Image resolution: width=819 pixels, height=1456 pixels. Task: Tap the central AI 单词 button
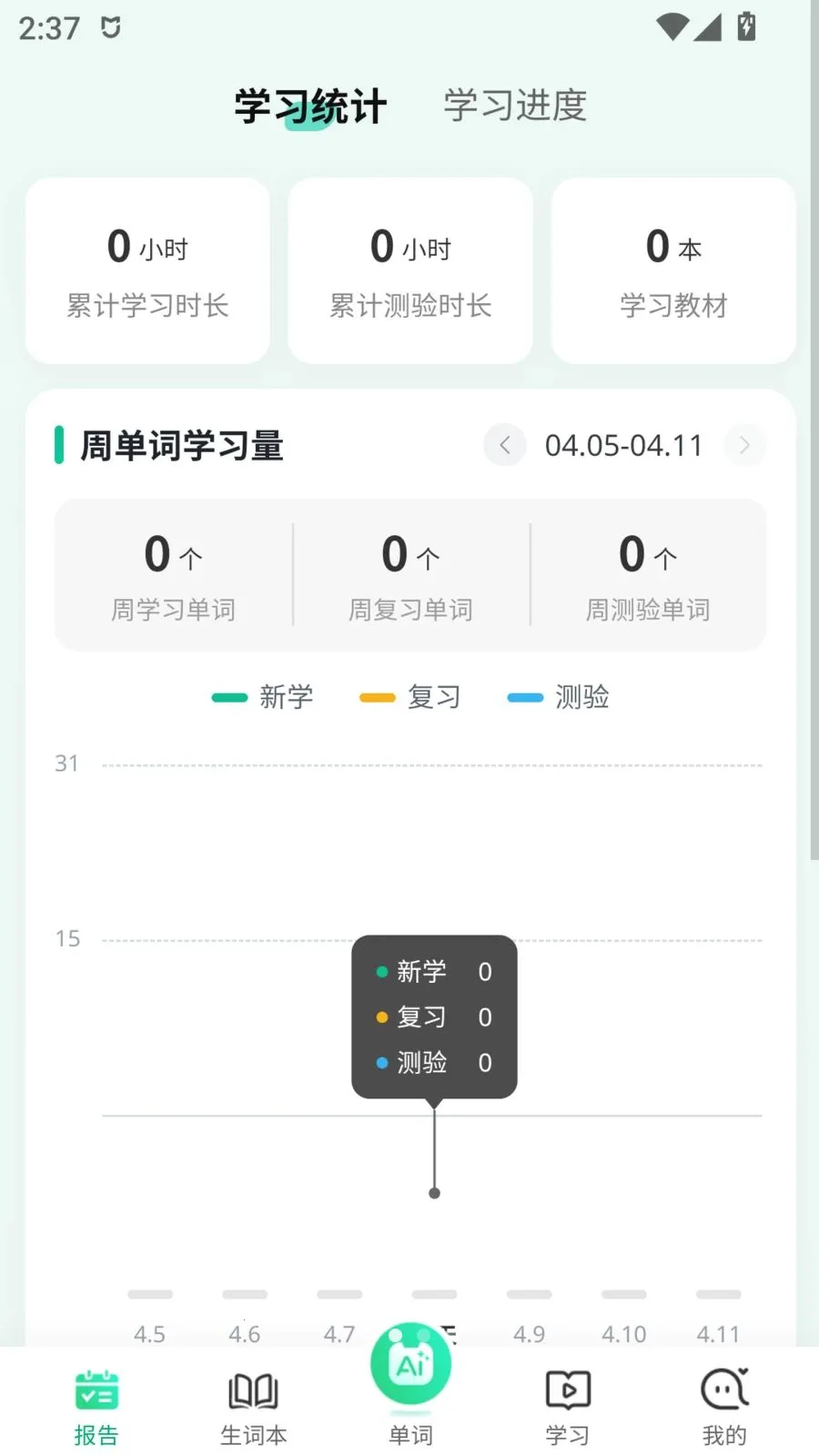409,1362
